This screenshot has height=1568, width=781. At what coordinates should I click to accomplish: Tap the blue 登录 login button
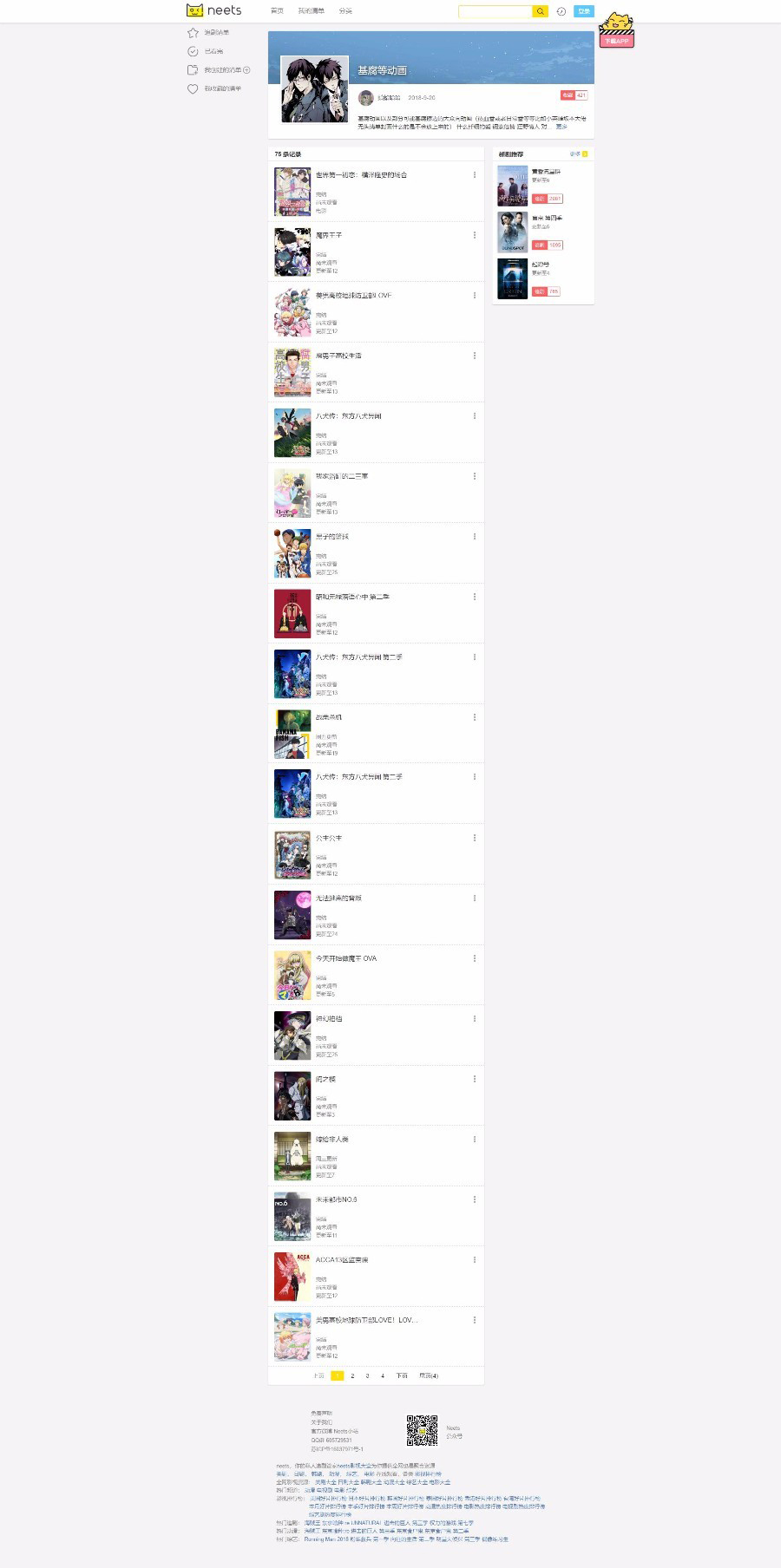584,11
